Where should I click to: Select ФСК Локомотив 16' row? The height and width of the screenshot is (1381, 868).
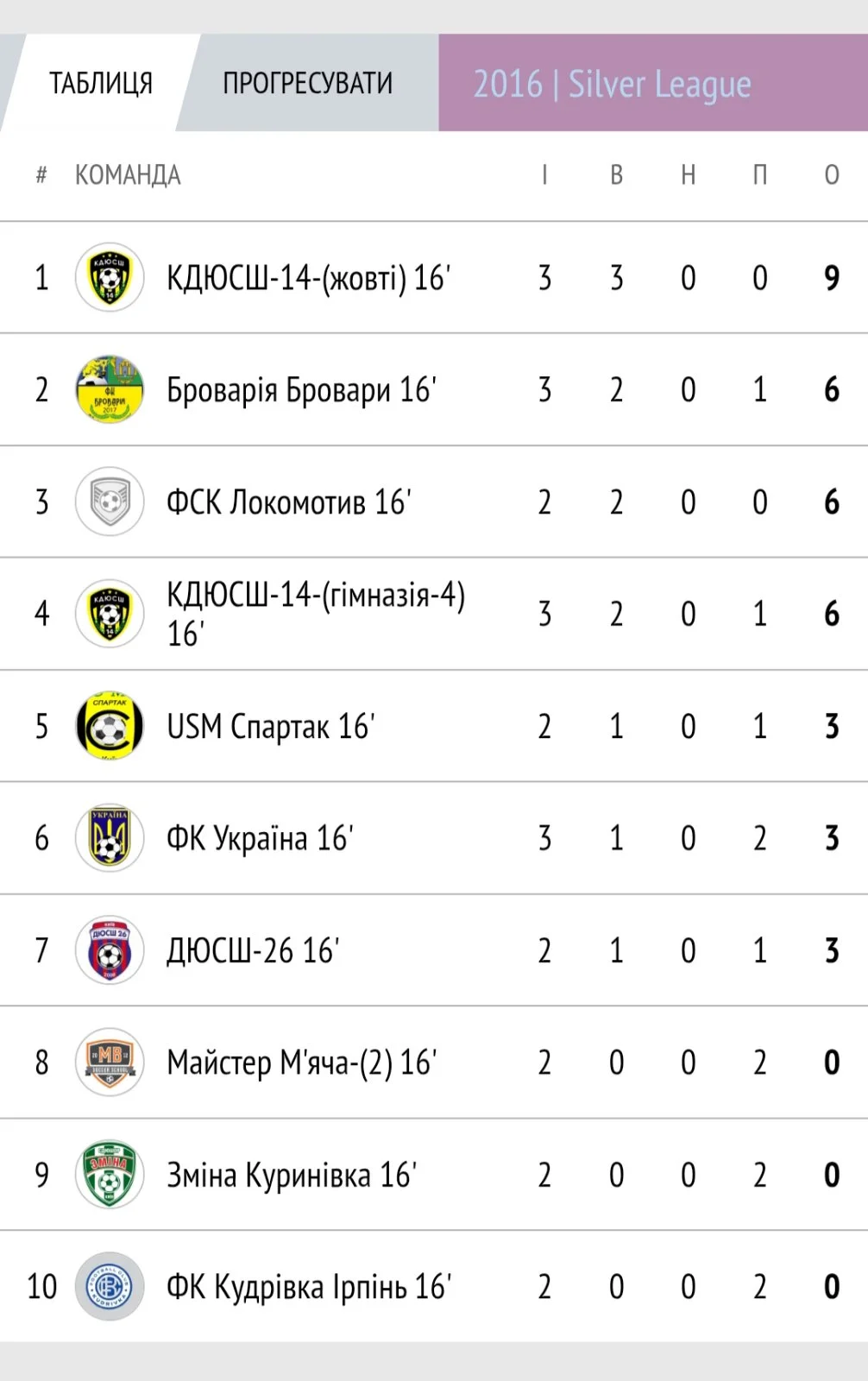tap(288, 502)
